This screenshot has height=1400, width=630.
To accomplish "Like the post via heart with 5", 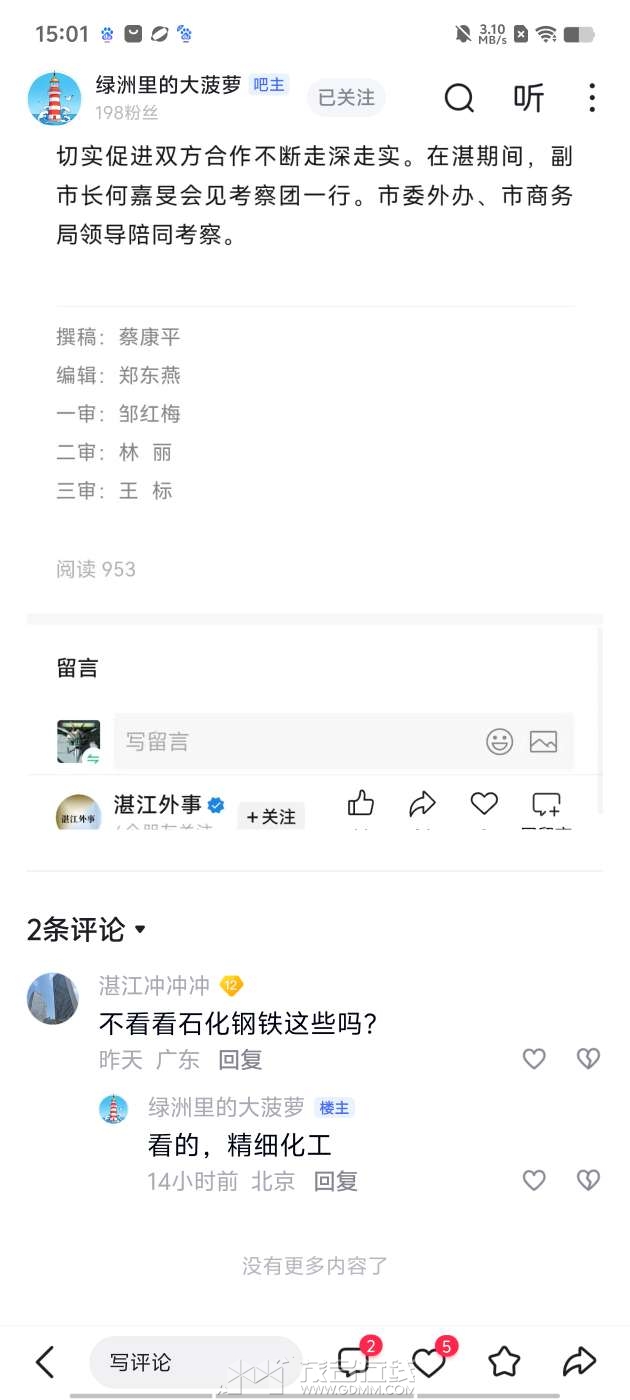I will pos(430,1361).
